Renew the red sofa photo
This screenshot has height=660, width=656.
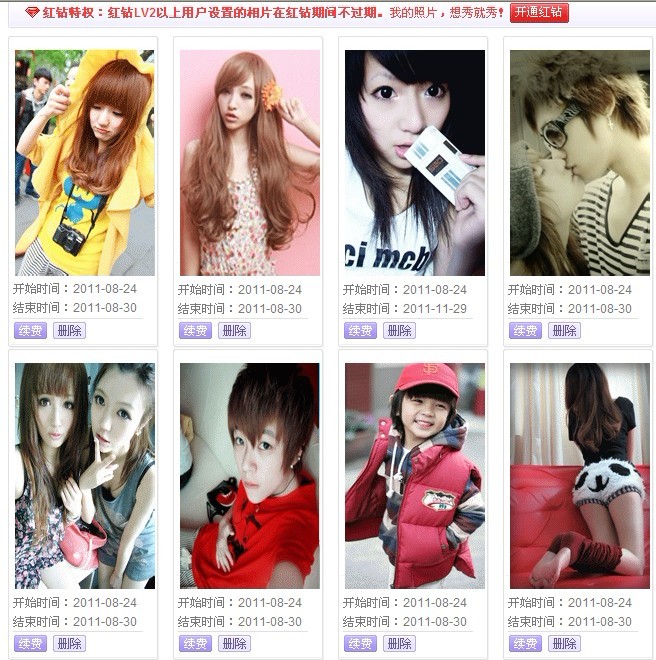tap(525, 643)
